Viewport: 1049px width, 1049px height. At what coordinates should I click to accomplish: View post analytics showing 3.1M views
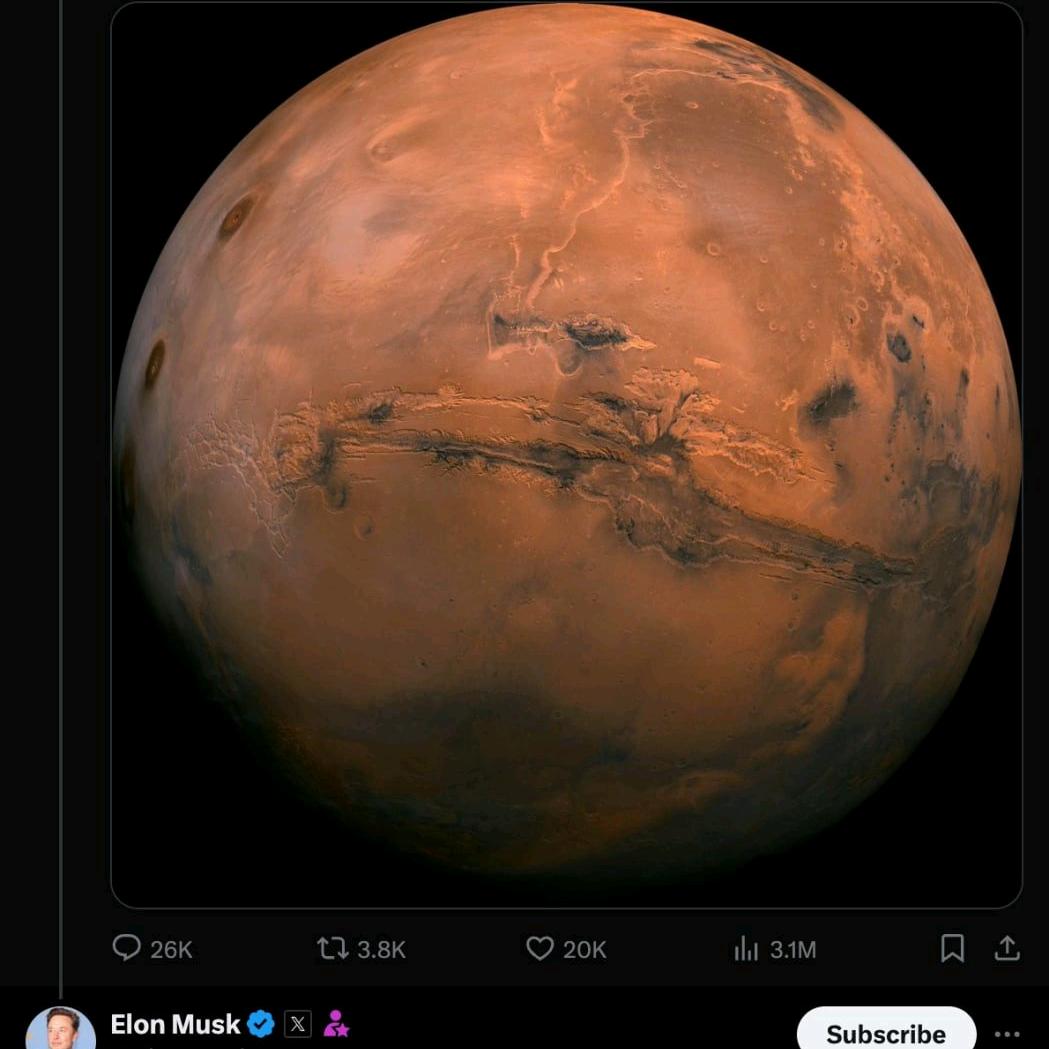click(775, 949)
